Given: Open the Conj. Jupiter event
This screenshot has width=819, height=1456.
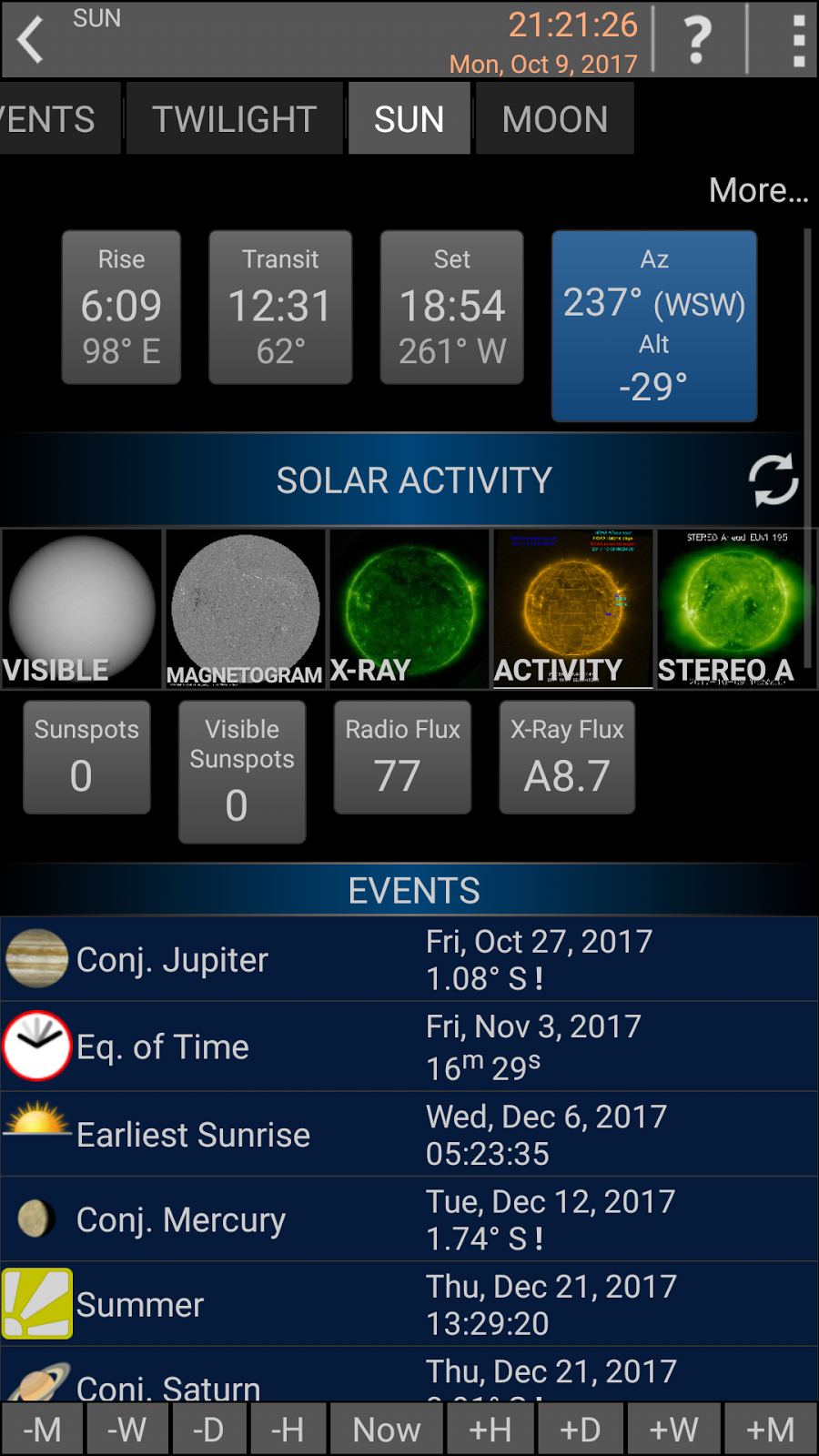Looking at the screenshot, I should tap(409, 959).
